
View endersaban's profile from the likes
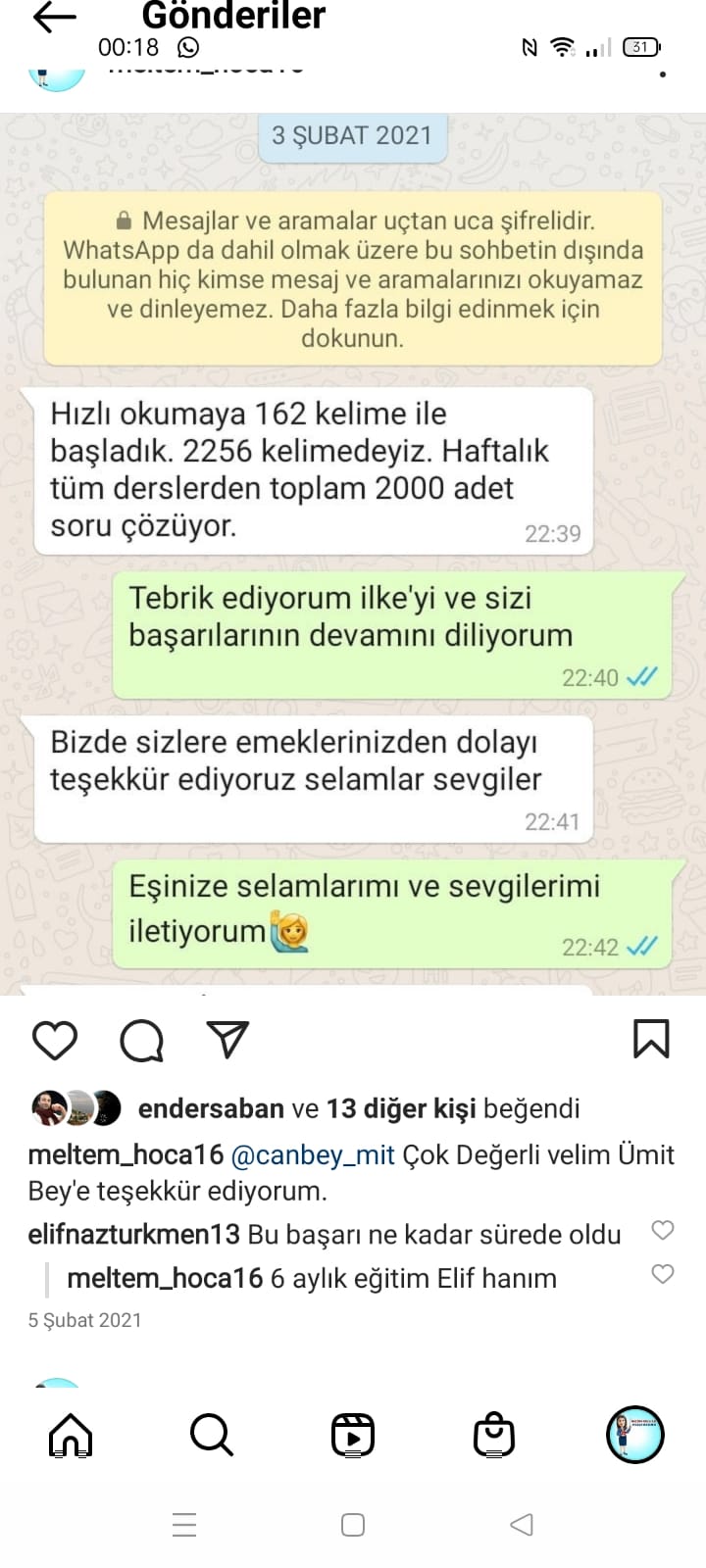coord(211,1108)
